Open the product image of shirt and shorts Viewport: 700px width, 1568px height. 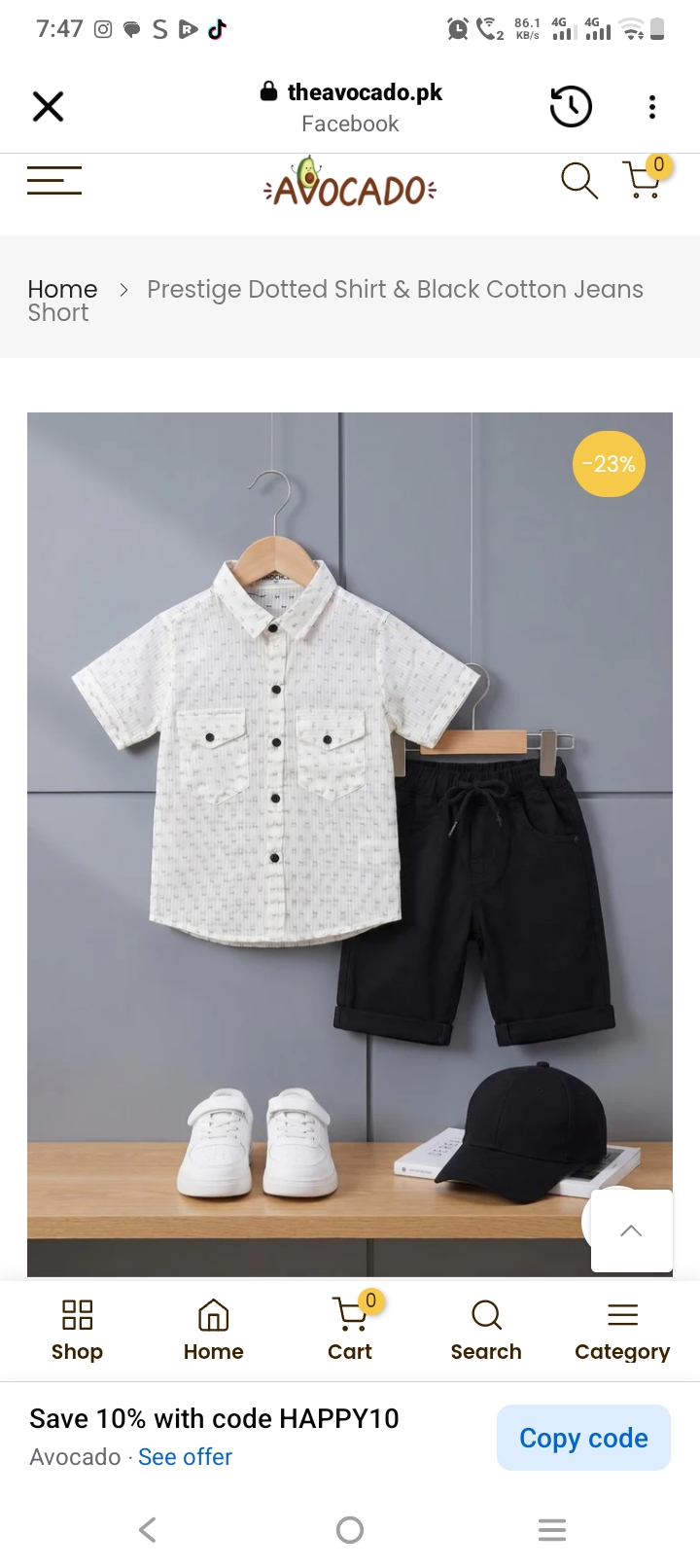[x=350, y=844]
